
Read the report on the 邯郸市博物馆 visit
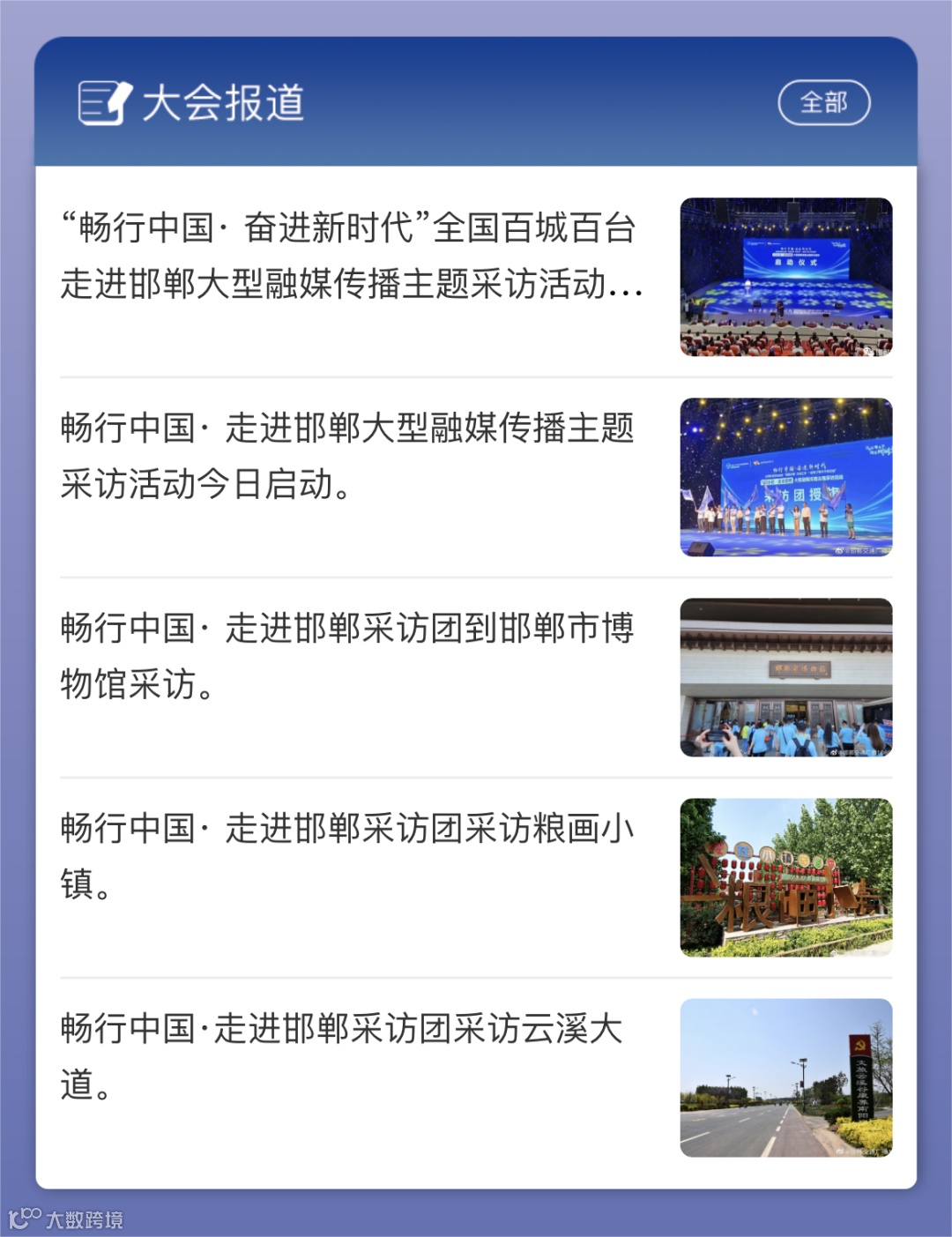[x=476, y=677]
